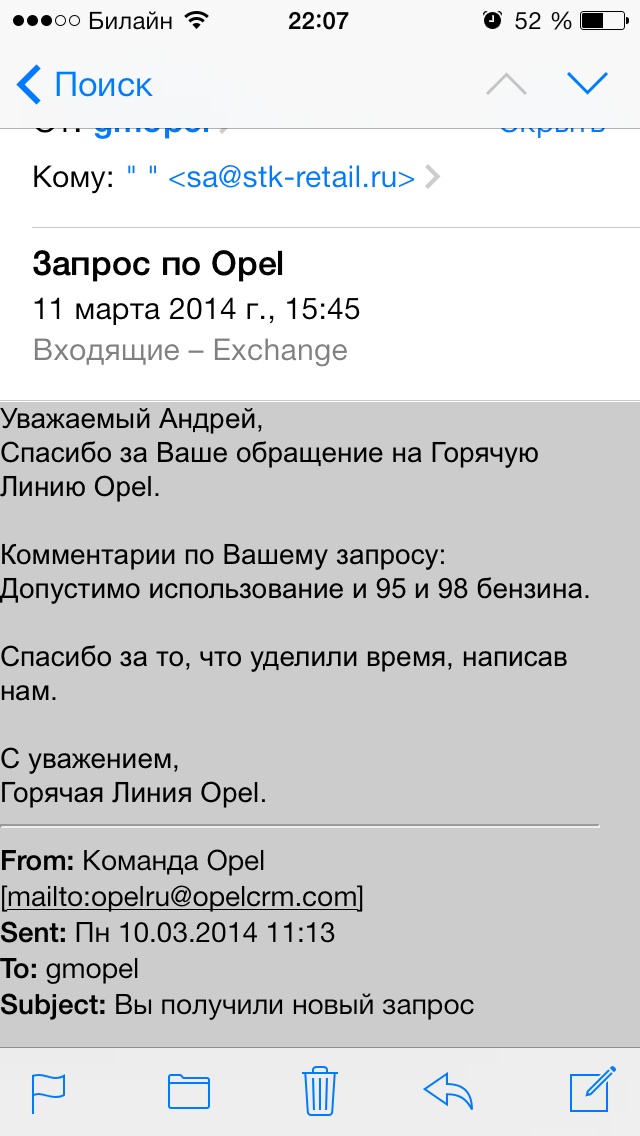Reply to this email
This screenshot has width=640, height=1136.
tap(448, 1091)
